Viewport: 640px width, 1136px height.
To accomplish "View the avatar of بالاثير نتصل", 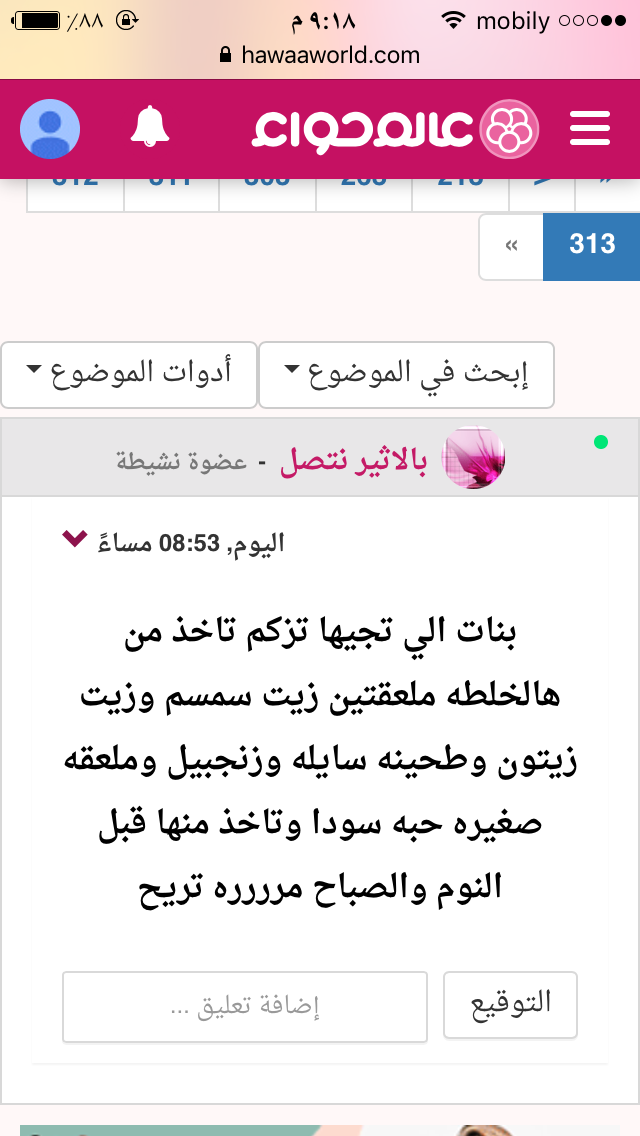I will tap(473, 458).
